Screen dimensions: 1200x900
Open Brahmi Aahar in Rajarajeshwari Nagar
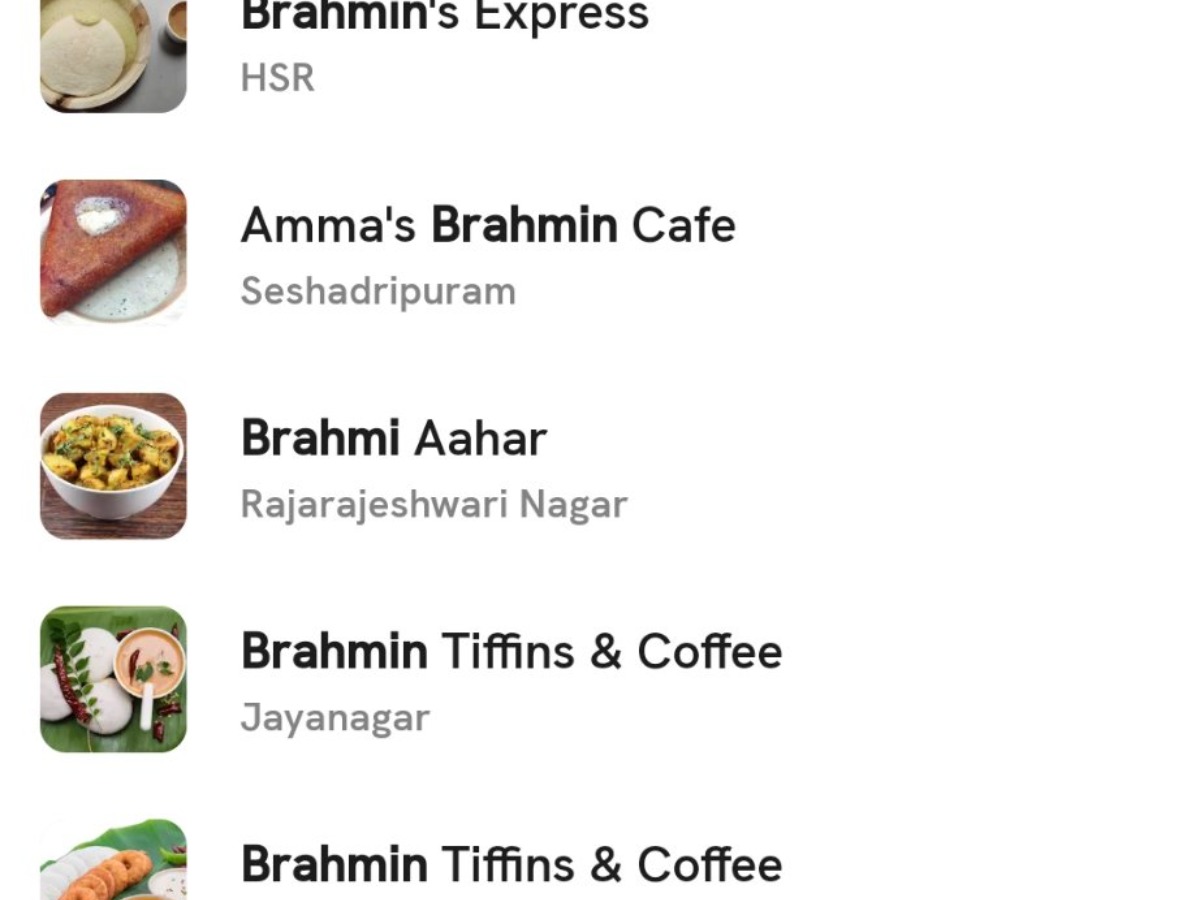click(x=394, y=440)
